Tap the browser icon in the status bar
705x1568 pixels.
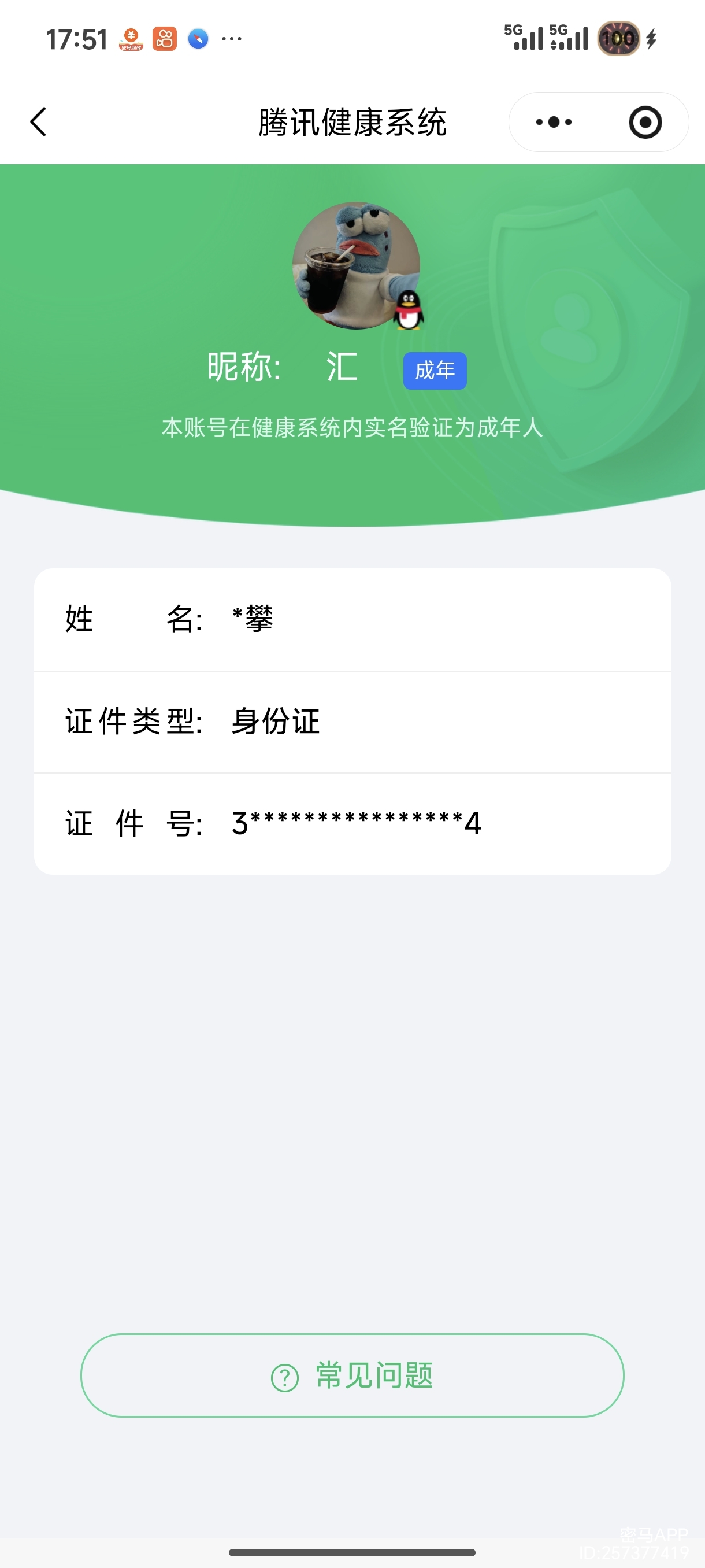tap(196, 38)
